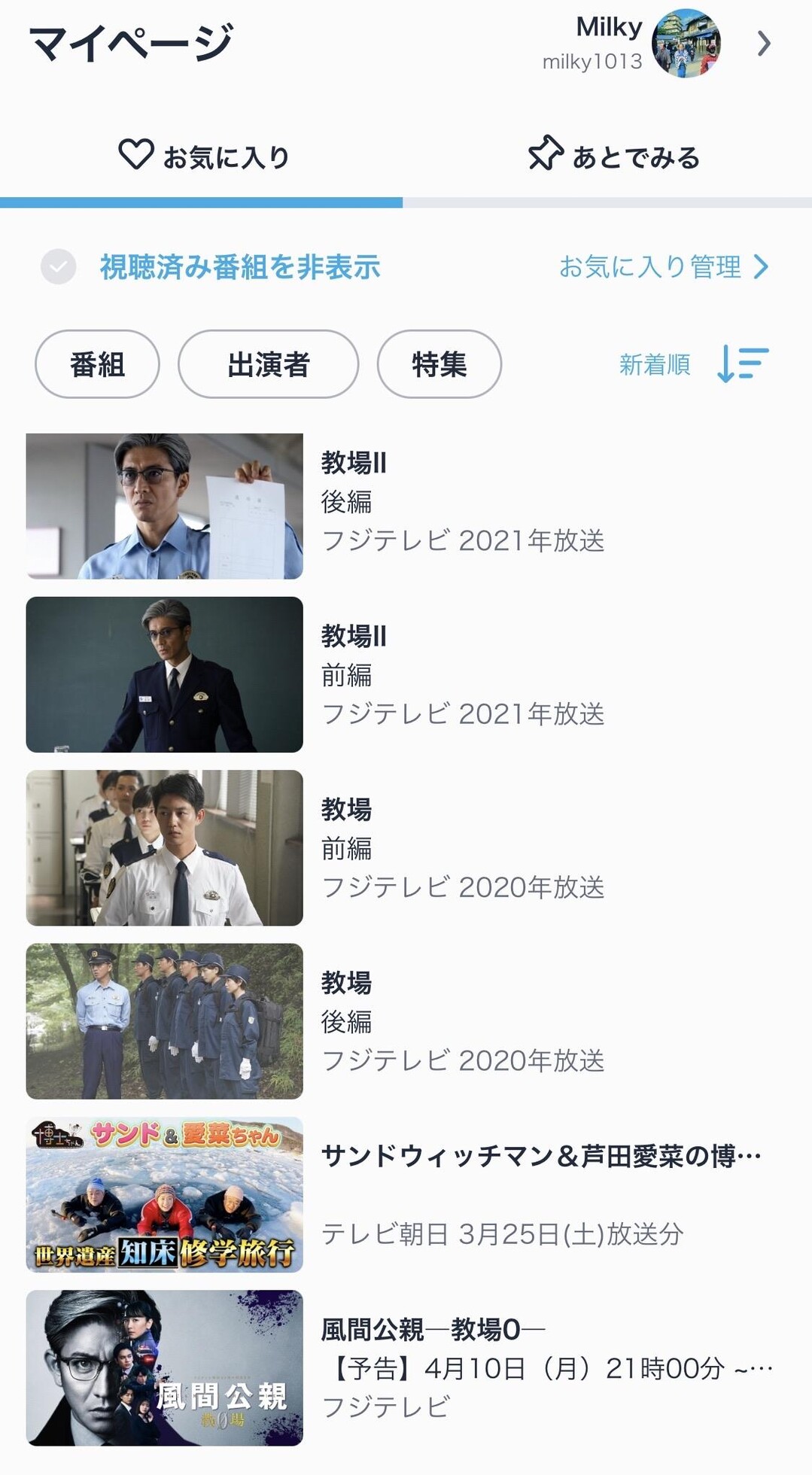
Task: Filter favorites by 出演者 chip
Action: click(x=268, y=364)
